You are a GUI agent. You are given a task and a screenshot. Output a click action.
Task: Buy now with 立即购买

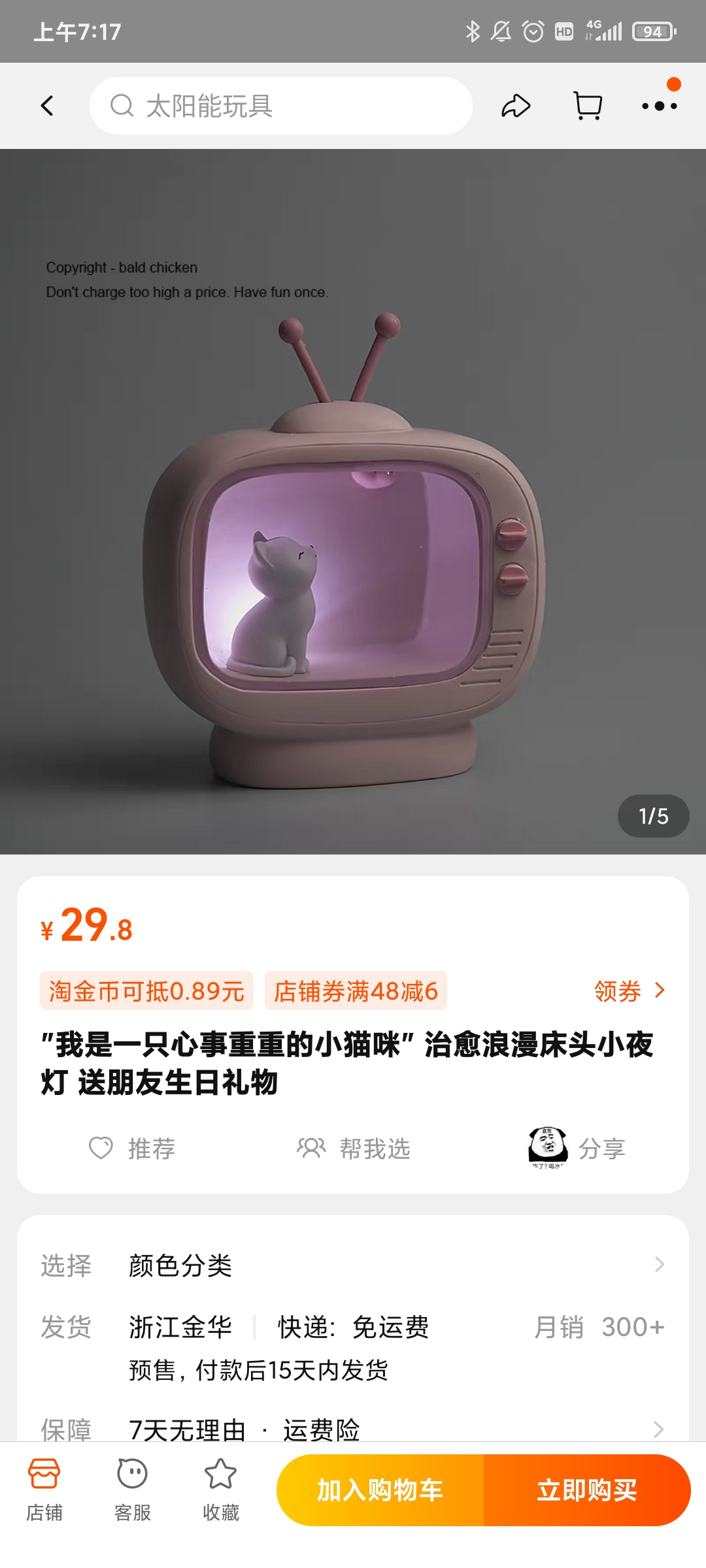point(587,1490)
